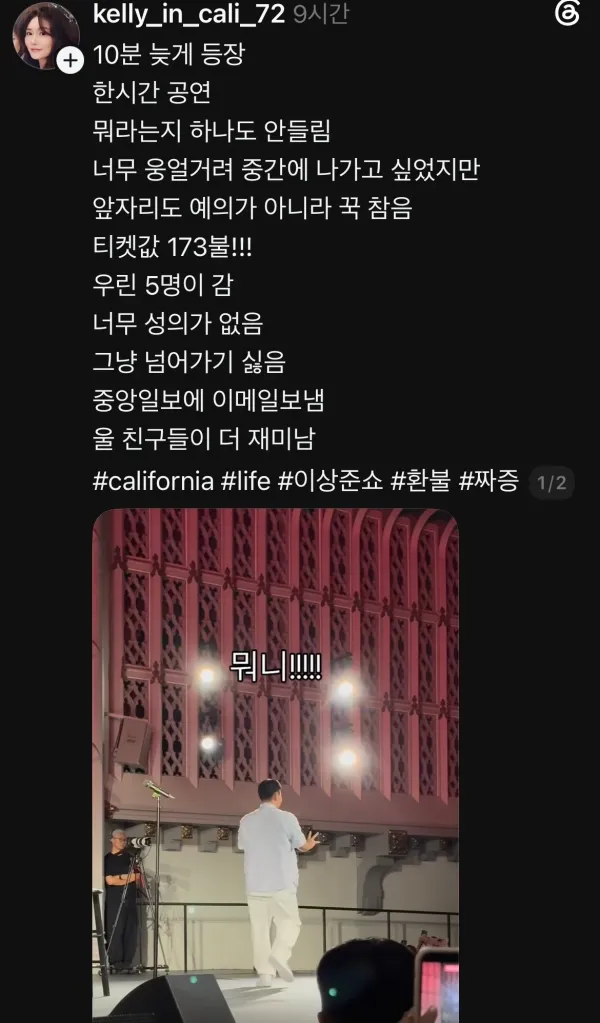Screen dimensions: 600x1023
Task: Open the #life hashtag
Action: point(245,481)
